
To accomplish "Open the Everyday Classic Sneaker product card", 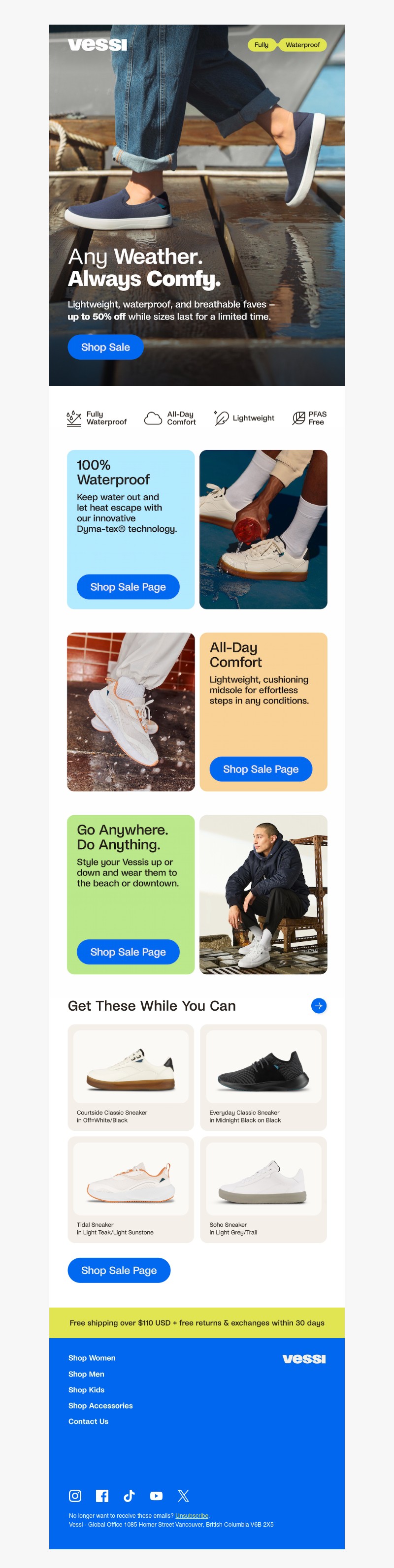I will tap(263, 1077).
